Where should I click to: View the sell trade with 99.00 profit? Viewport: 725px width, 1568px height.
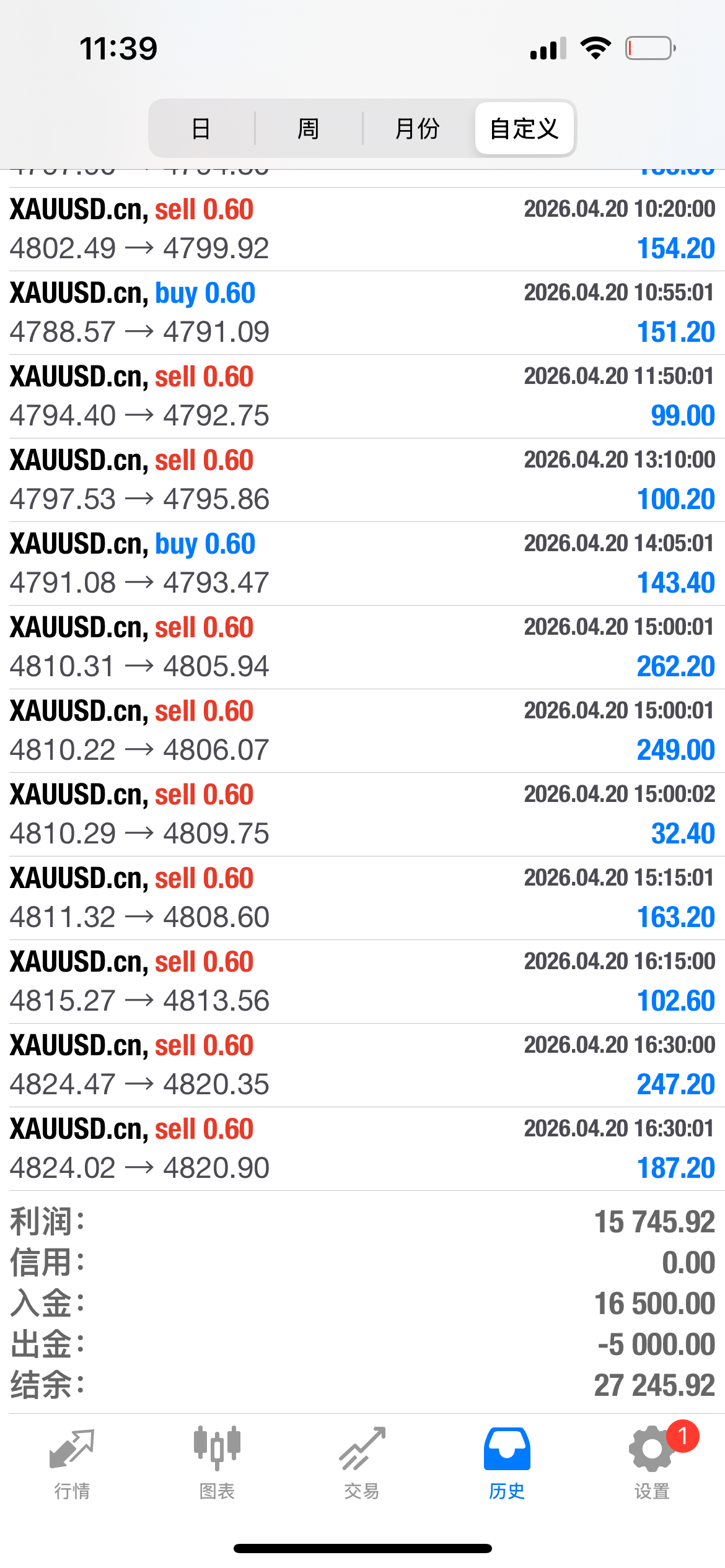(x=362, y=396)
